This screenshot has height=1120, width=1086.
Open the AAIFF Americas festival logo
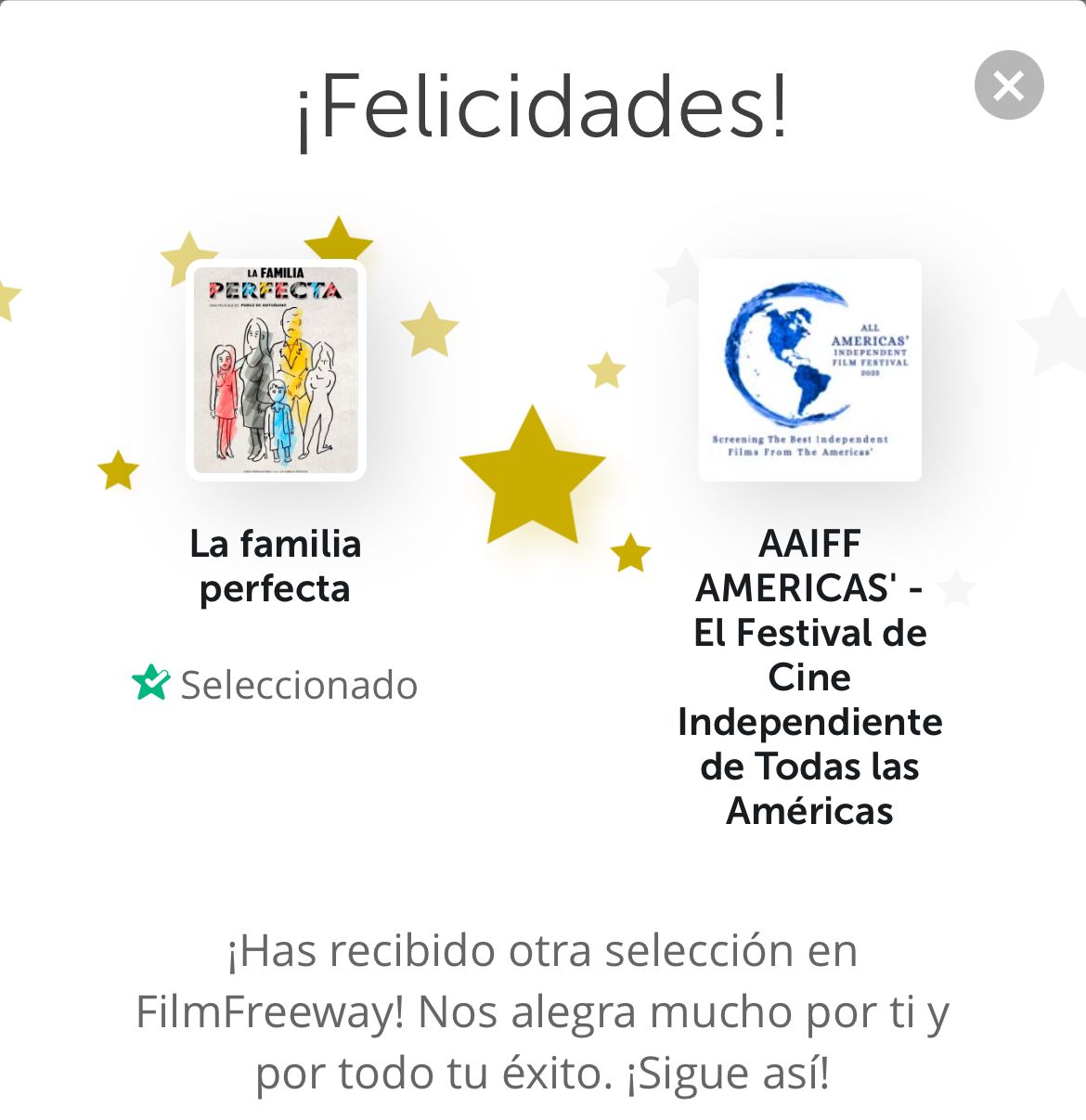809,370
